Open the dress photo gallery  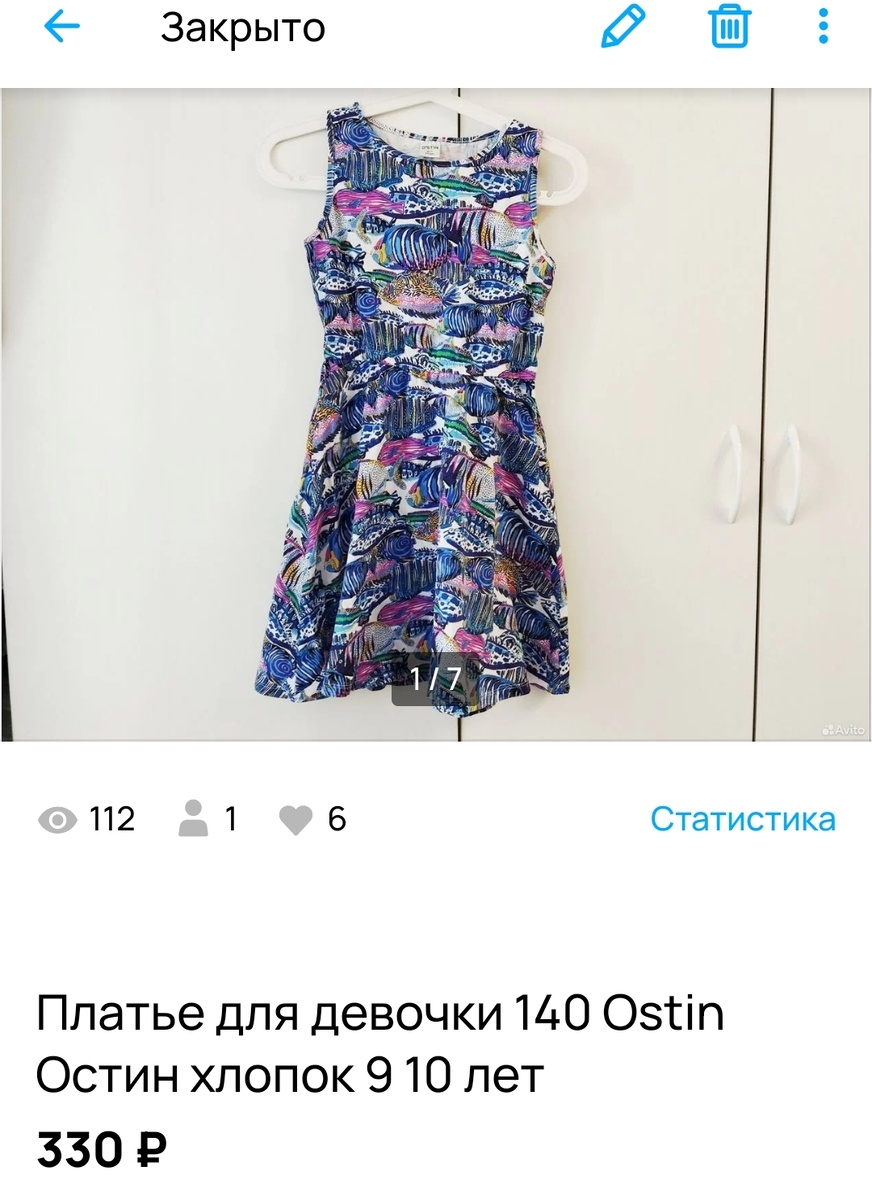(x=436, y=415)
